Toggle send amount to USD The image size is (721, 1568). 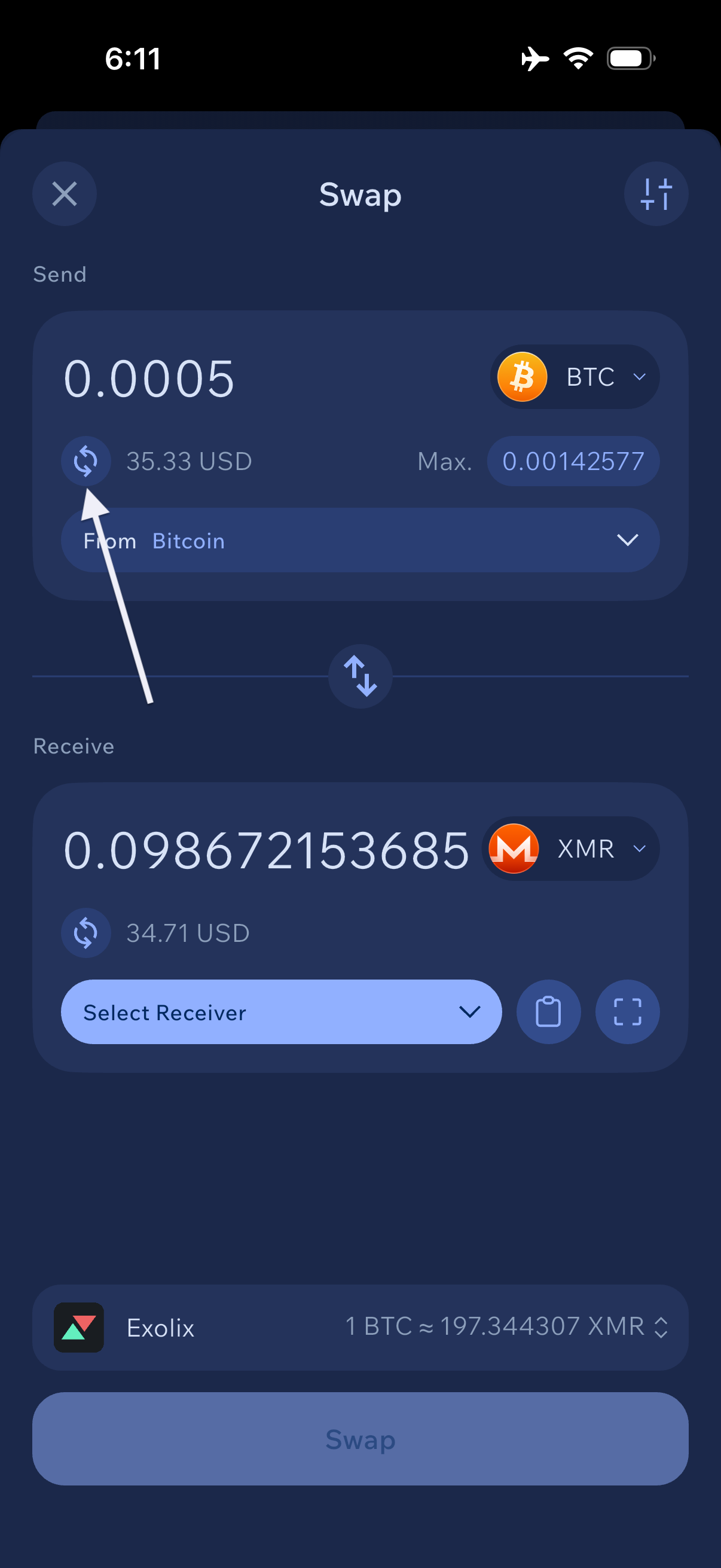click(85, 461)
